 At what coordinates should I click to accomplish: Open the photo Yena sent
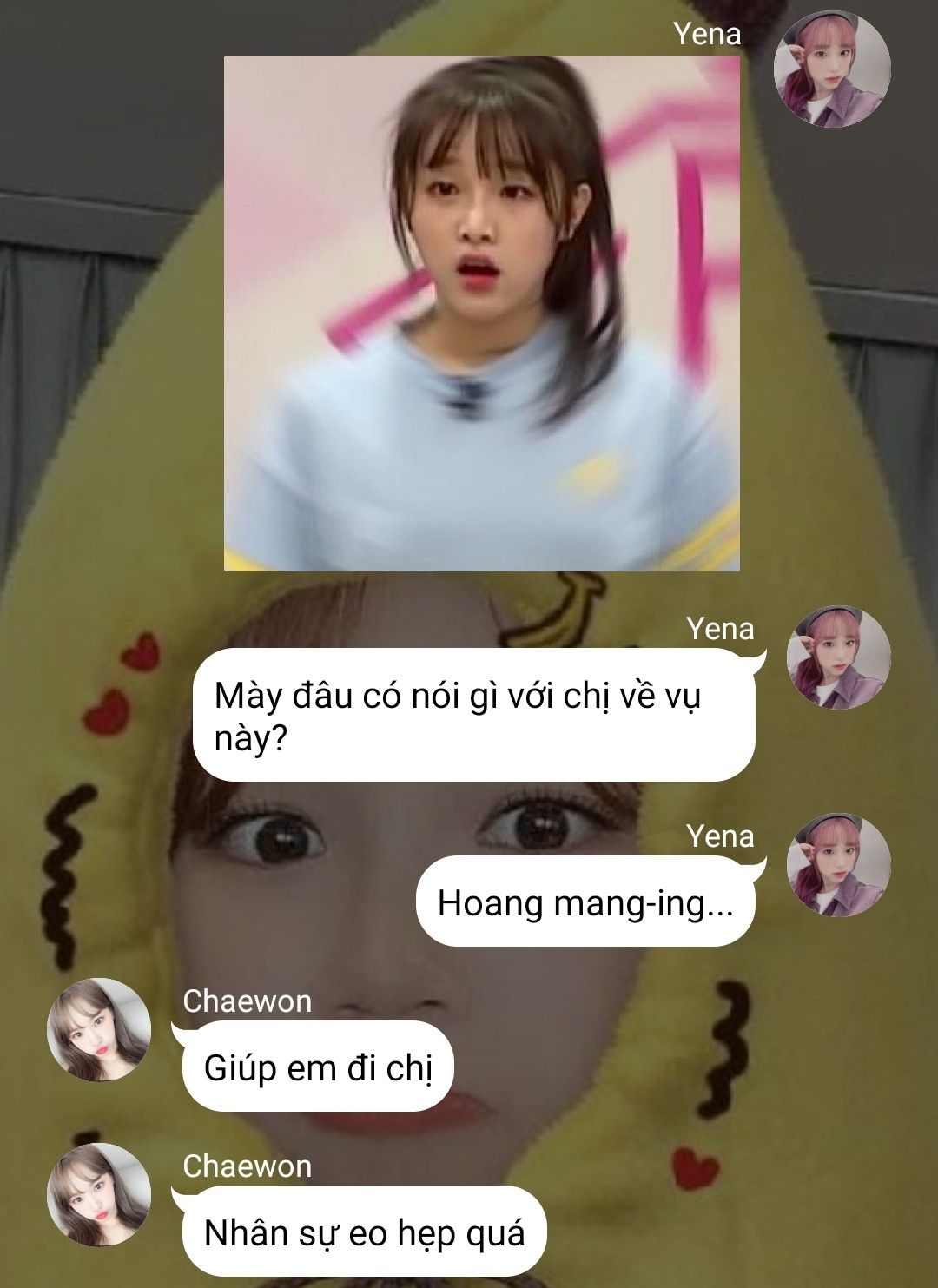click(x=482, y=314)
